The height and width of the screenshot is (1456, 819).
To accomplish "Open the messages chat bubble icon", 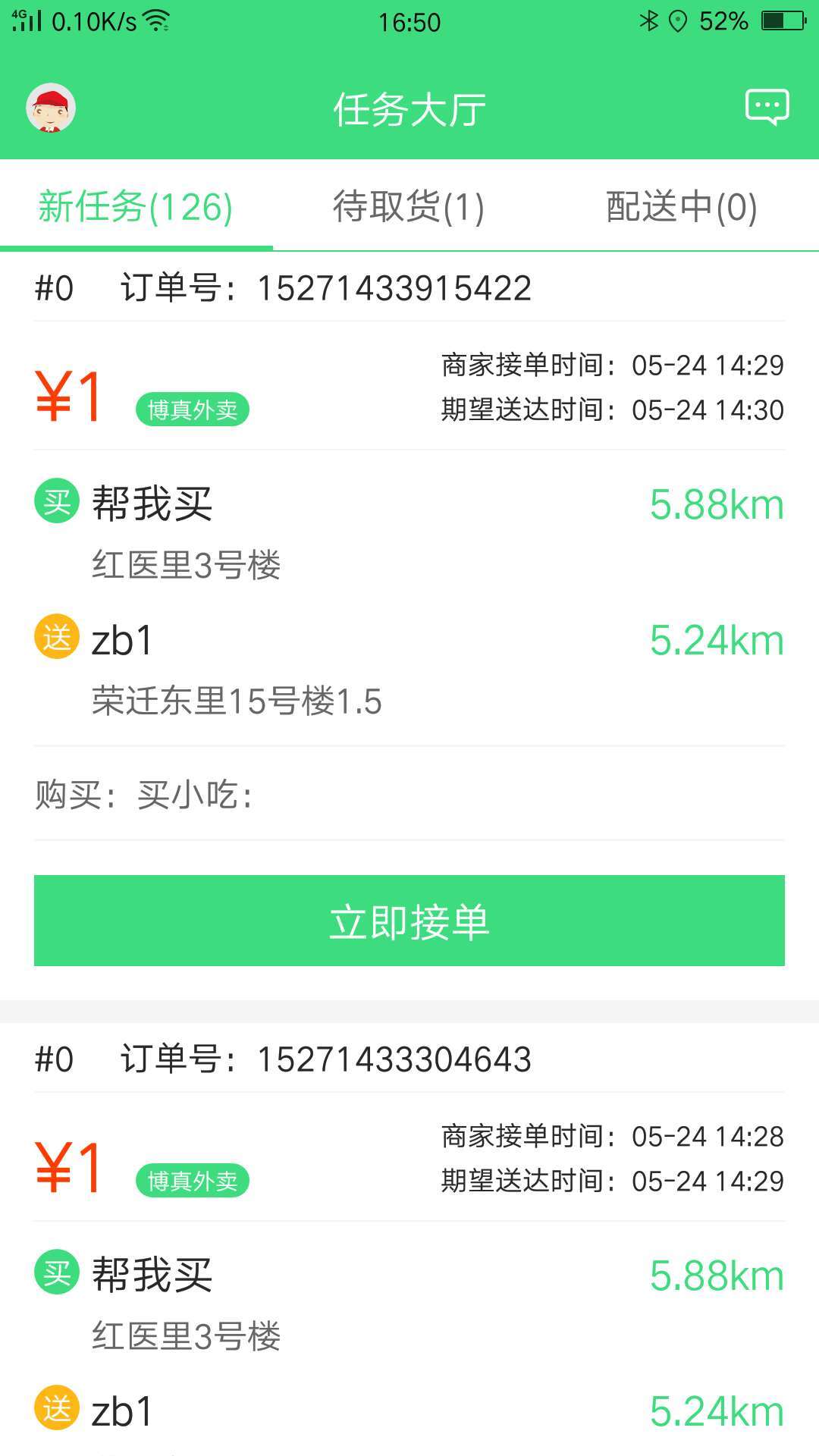I will tap(767, 107).
